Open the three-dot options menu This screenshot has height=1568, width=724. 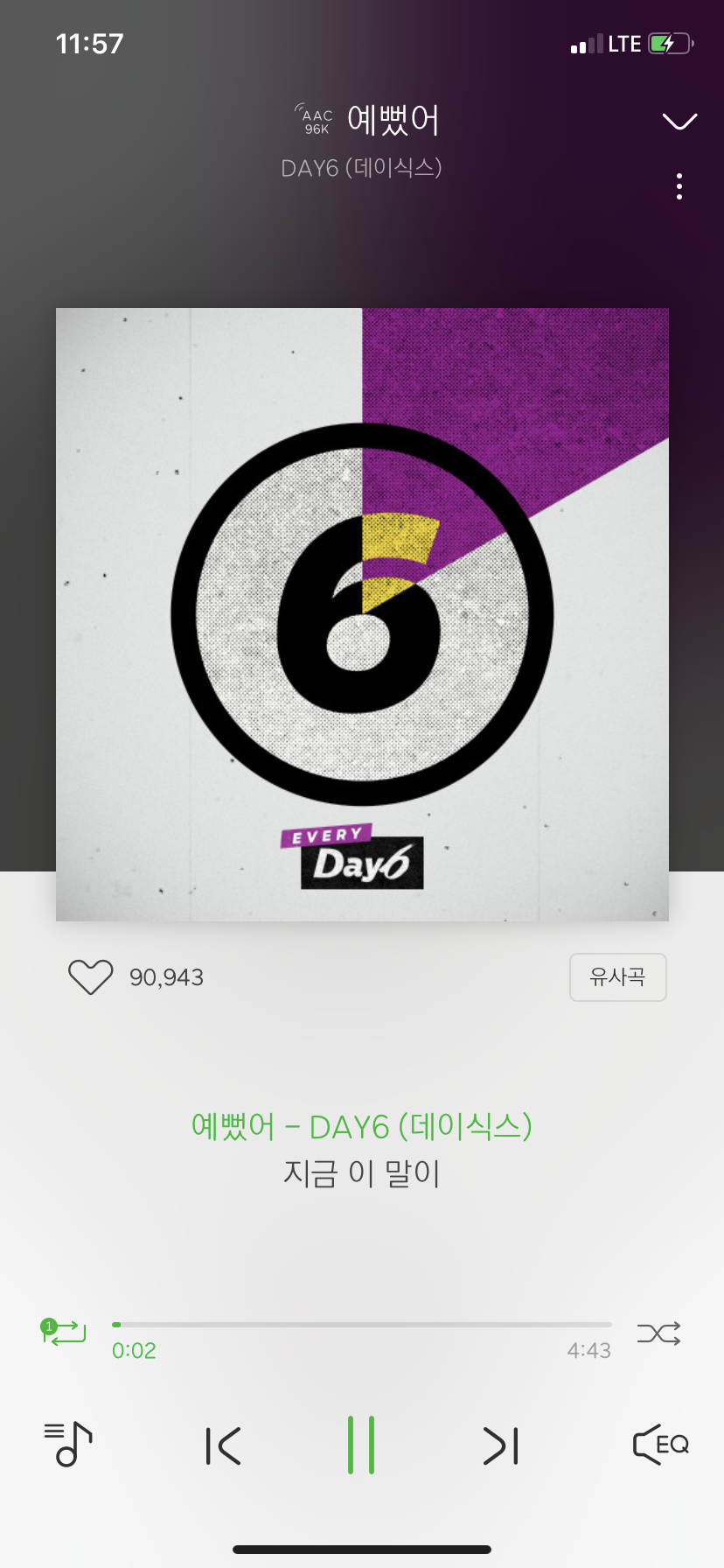(679, 185)
